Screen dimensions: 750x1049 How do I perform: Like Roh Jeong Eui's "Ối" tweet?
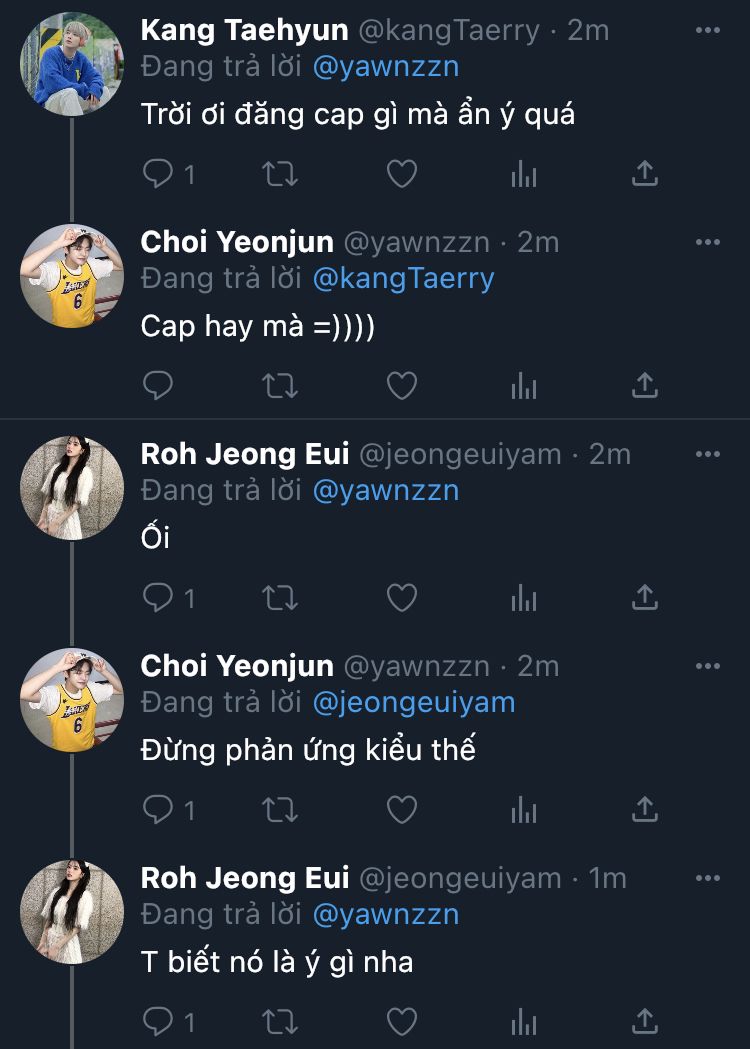[x=402, y=597]
